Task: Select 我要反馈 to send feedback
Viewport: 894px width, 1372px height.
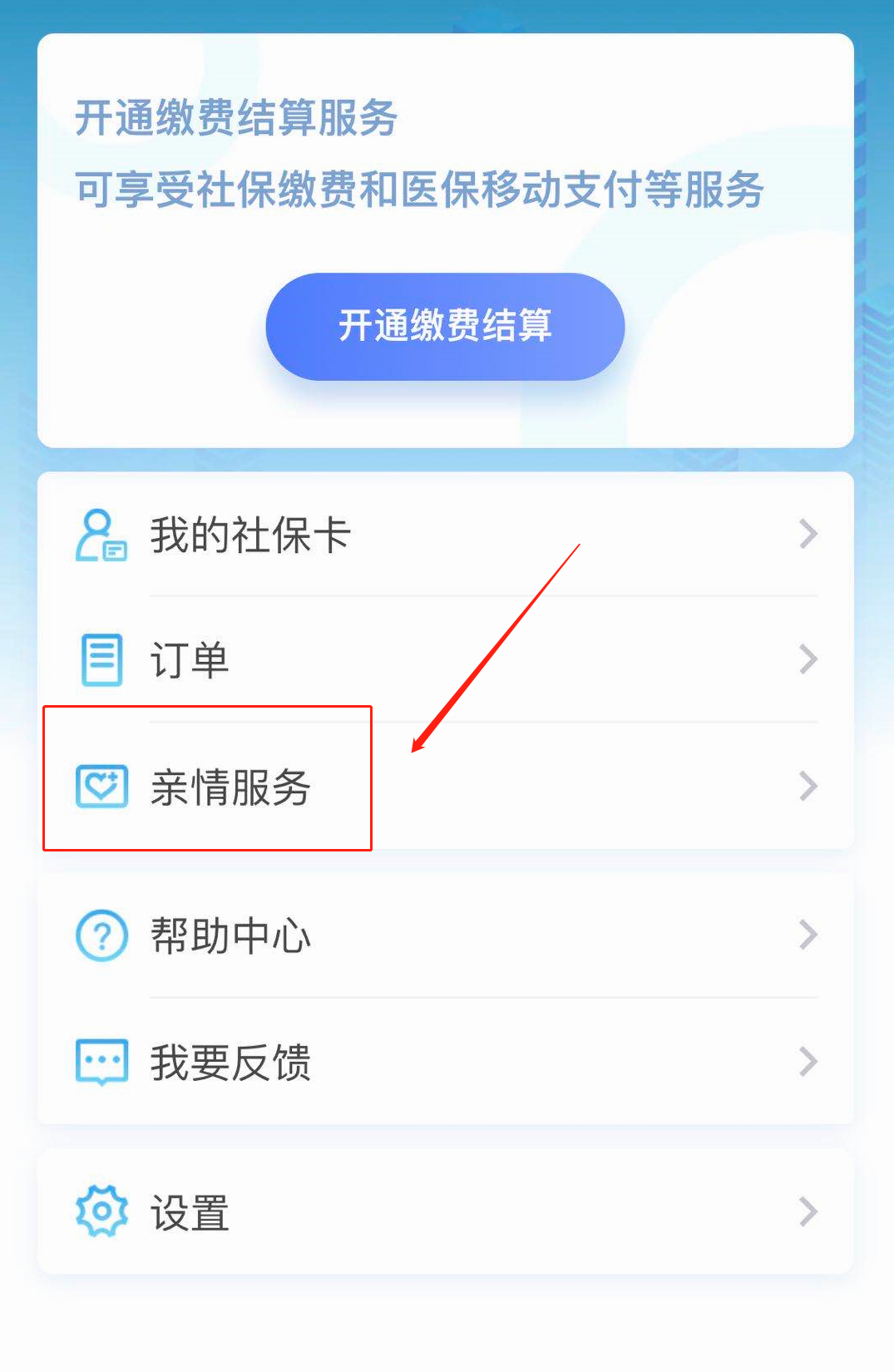Action: pos(446,1062)
